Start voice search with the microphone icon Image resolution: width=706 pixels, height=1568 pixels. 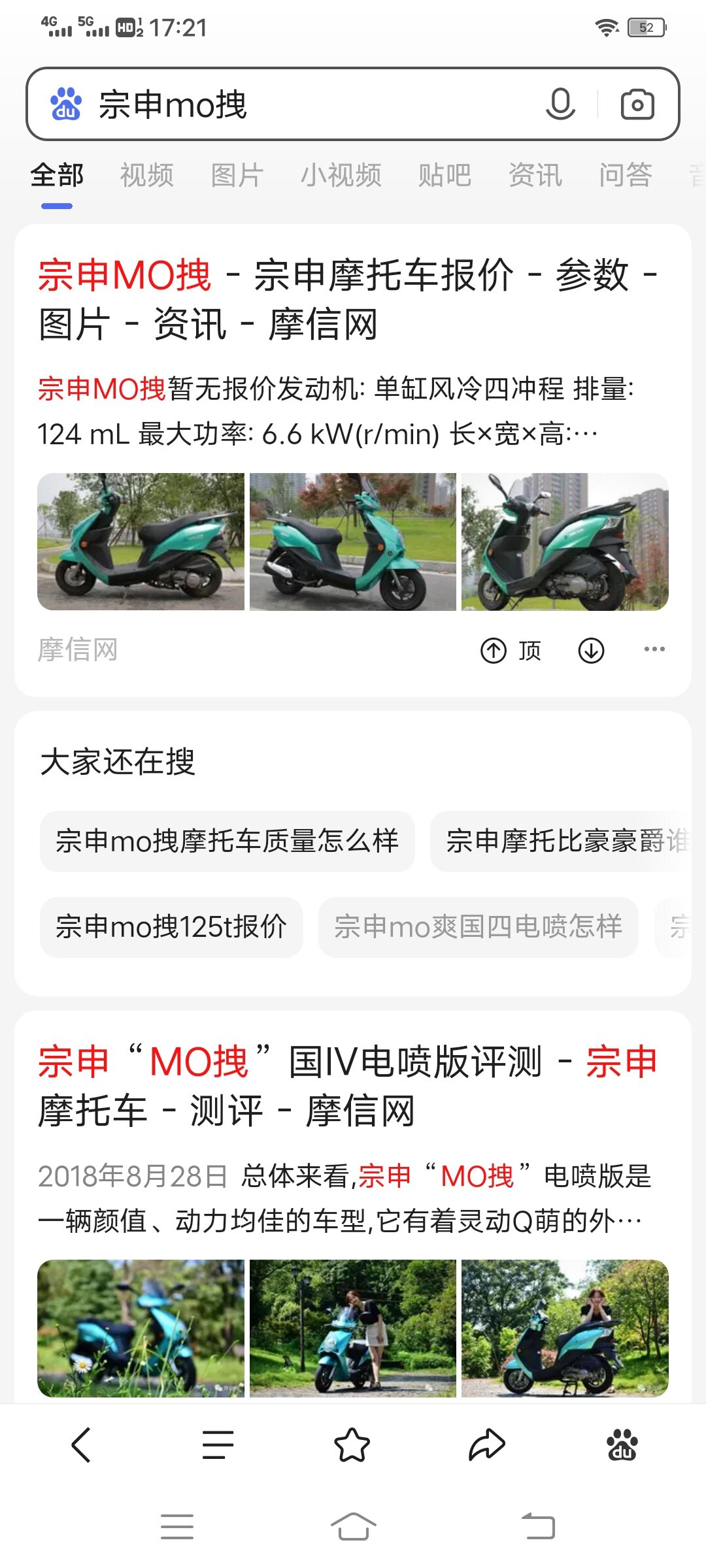pyautogui.click(x=560, y=105)
